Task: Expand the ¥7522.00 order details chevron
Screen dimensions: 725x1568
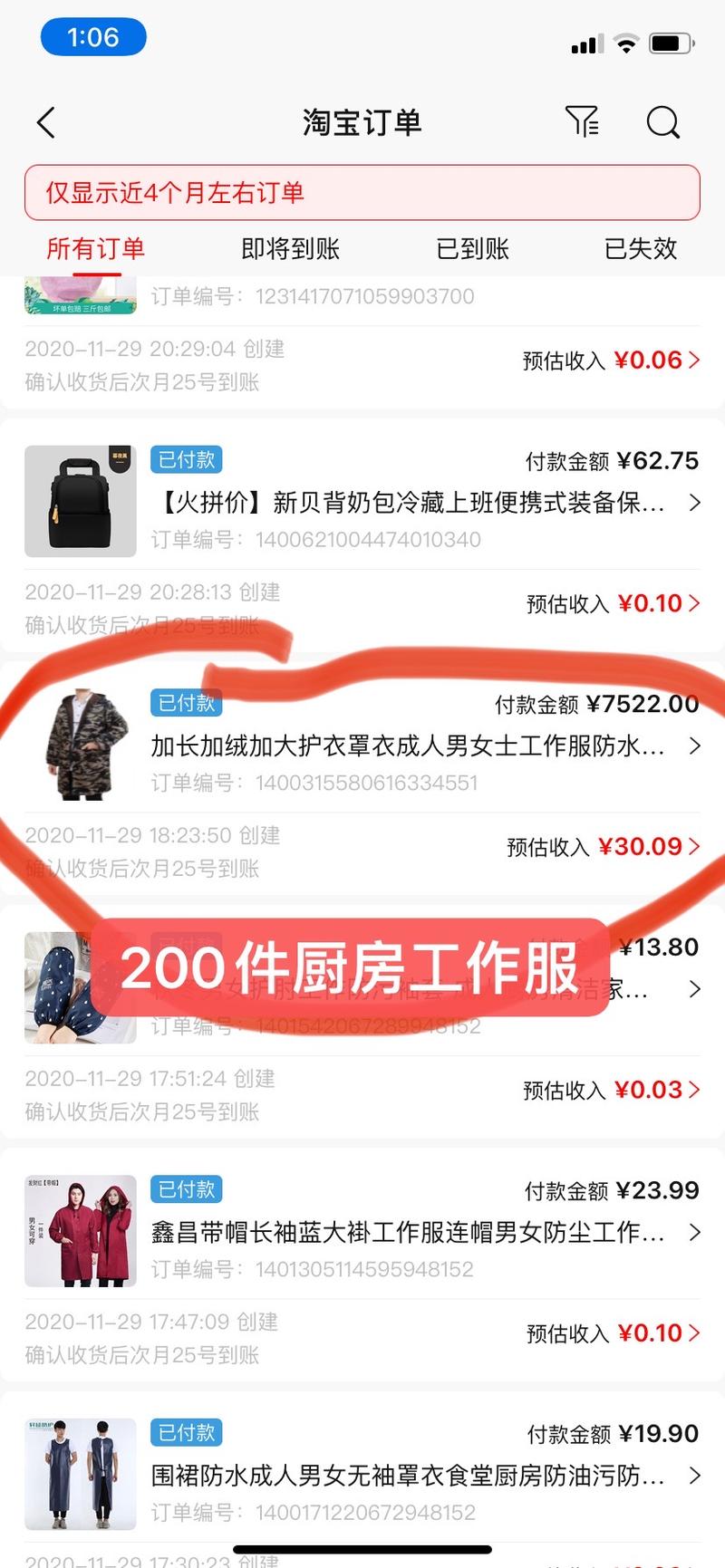Action: tap(695, 746)
